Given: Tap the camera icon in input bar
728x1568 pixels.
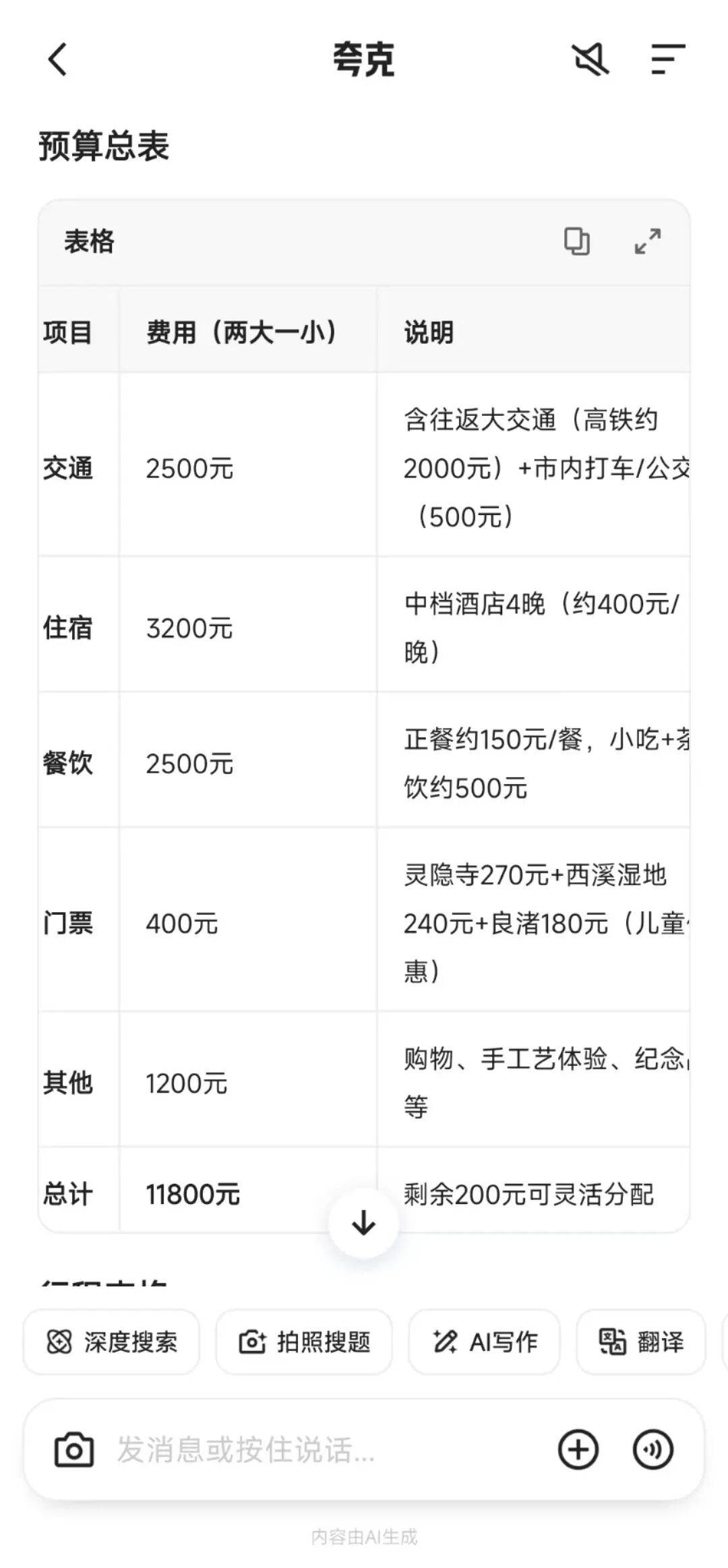Looking at the screenshot, I should pos(74,1449).
